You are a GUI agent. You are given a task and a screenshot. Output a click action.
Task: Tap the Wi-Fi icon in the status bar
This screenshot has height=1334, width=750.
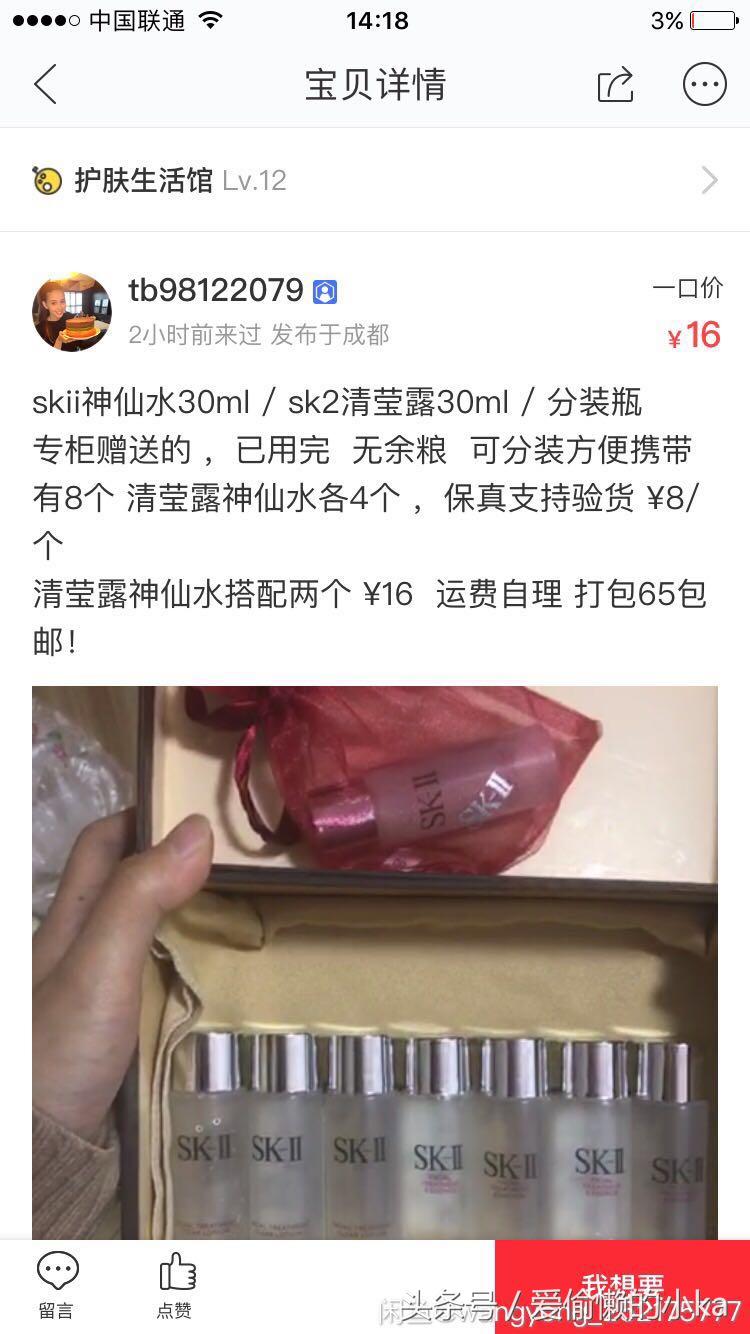coord(209,18)
